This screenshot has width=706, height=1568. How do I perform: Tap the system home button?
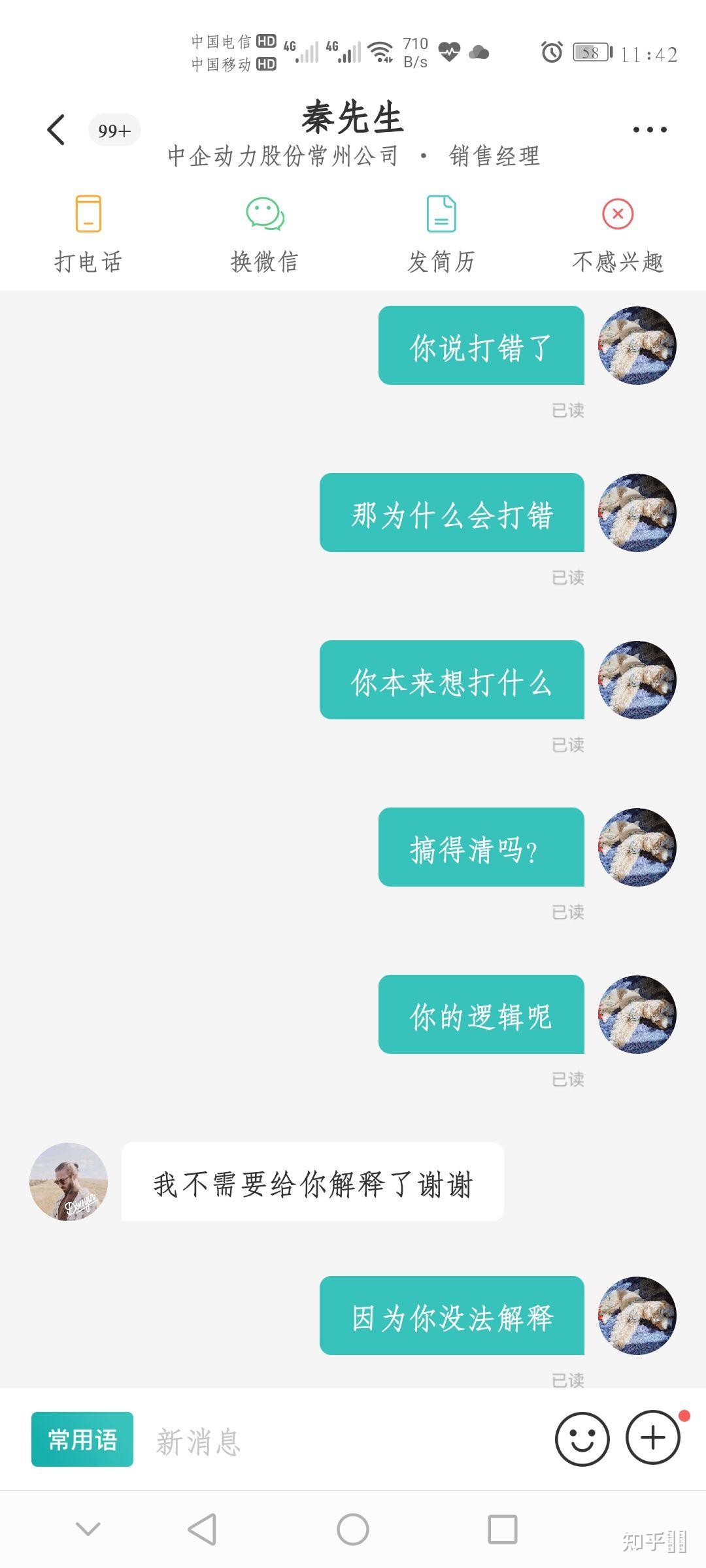(353, 1529)
